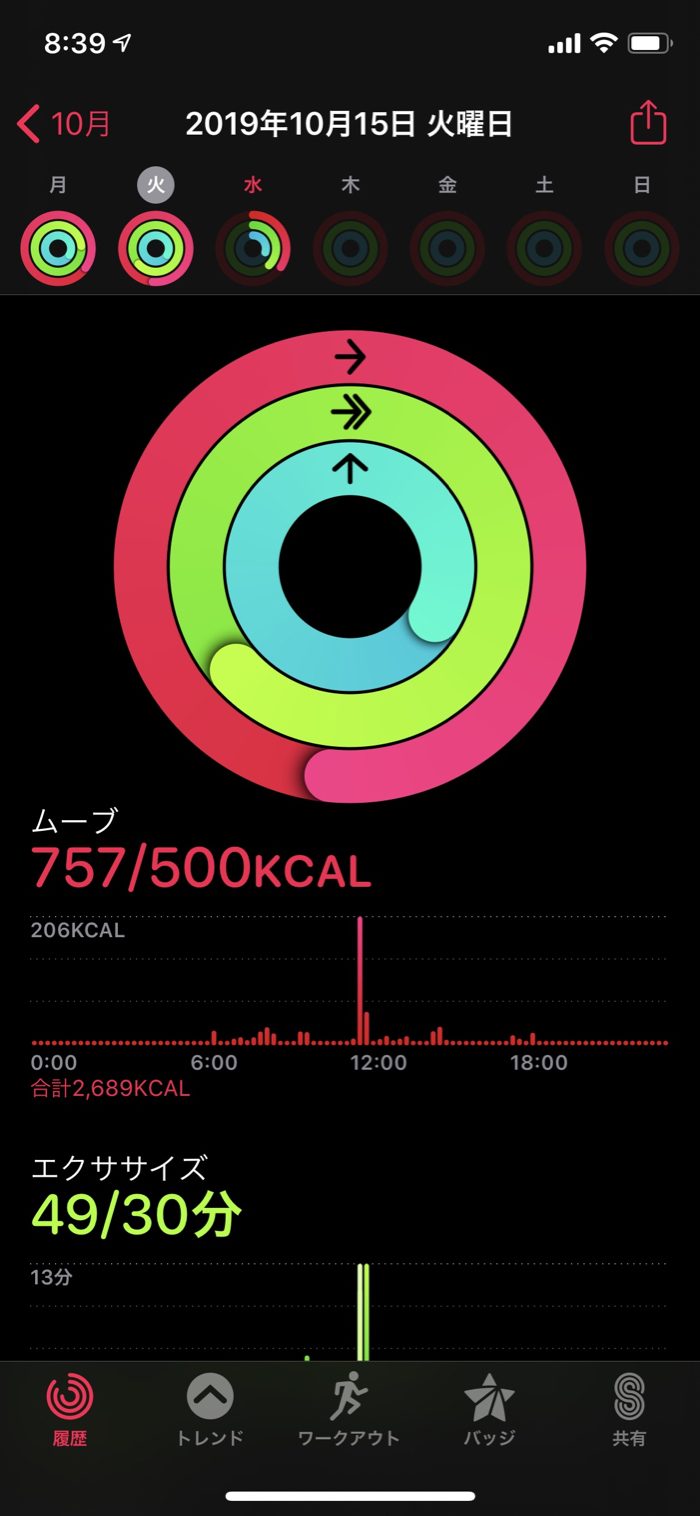
Task: Share this day's activity summary
Action: pos(647,124)
